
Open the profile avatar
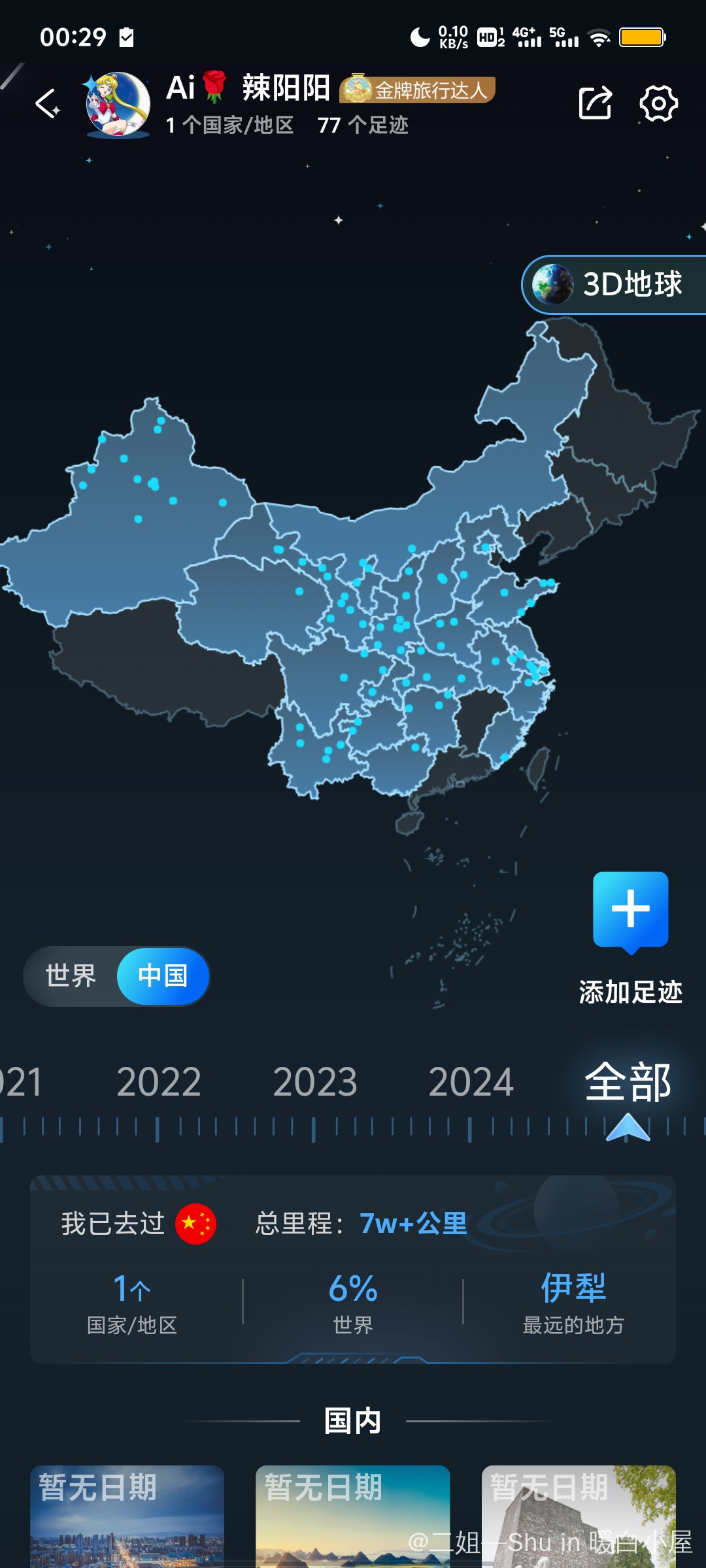(118, 104)
